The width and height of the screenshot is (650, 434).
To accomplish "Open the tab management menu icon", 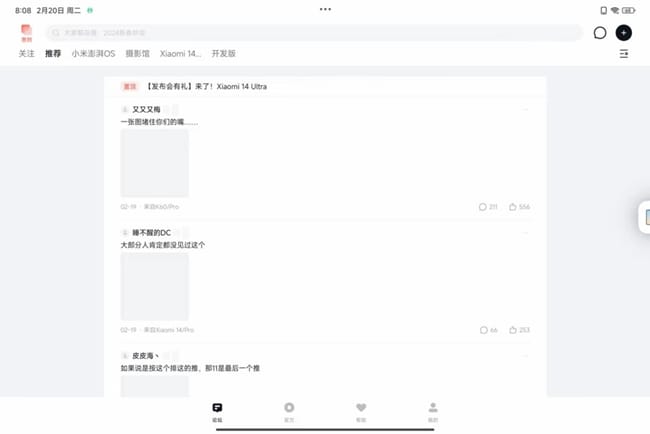I will pyautogui.click(x=624, y=54).
